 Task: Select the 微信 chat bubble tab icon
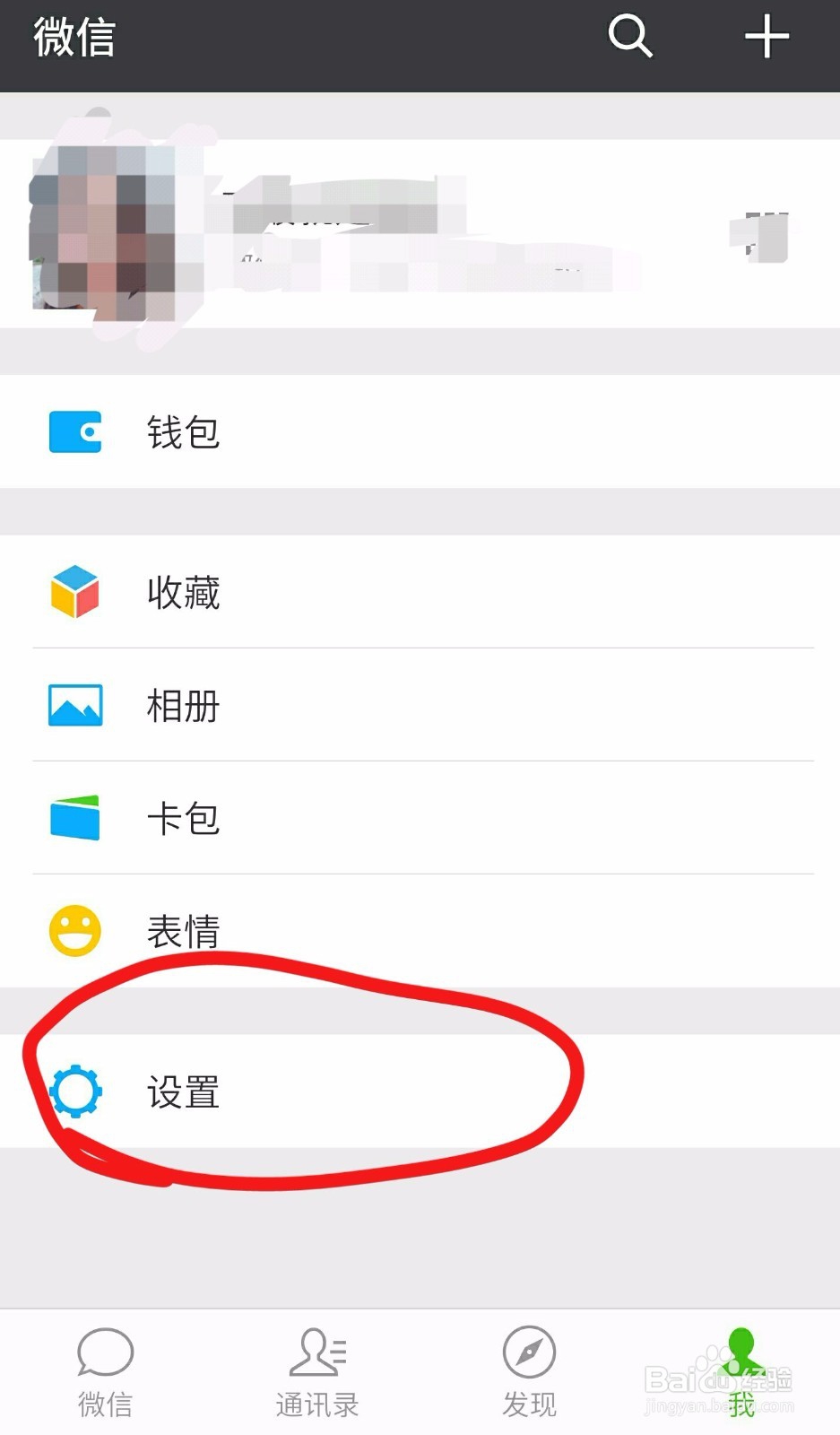[104, 1350]
